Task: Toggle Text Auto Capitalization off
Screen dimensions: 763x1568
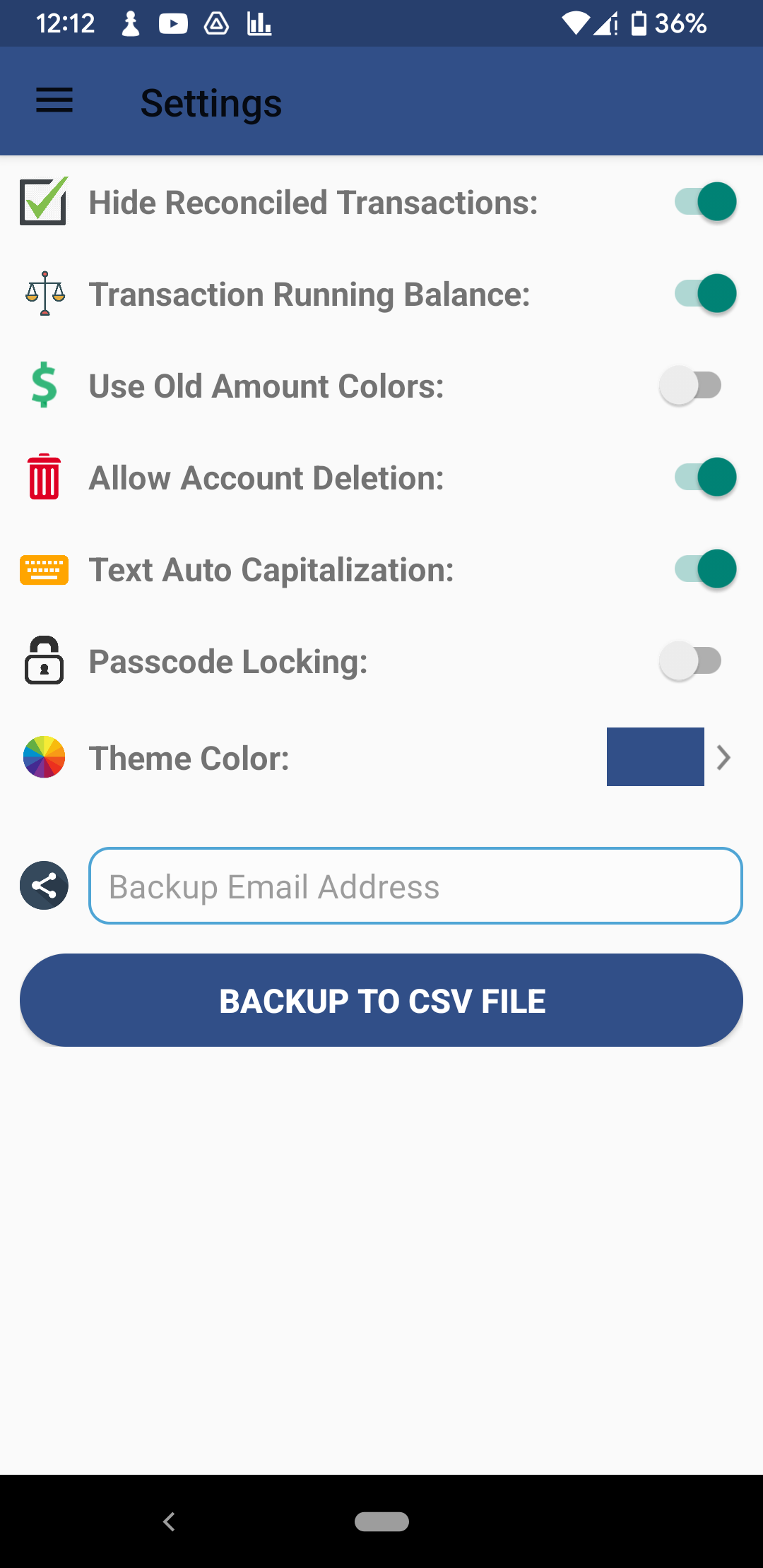Action: [x=704, y=569]
